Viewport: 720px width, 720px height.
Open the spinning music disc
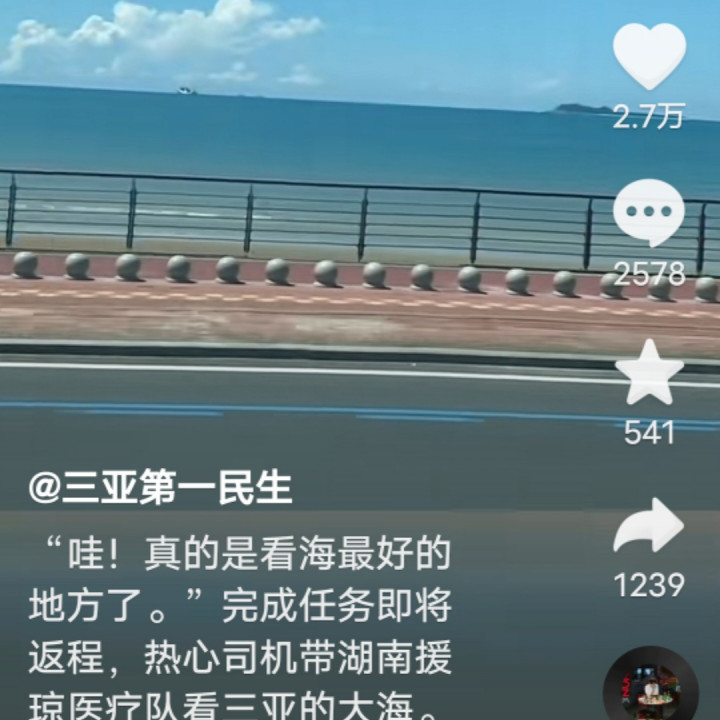pos(651,687)
